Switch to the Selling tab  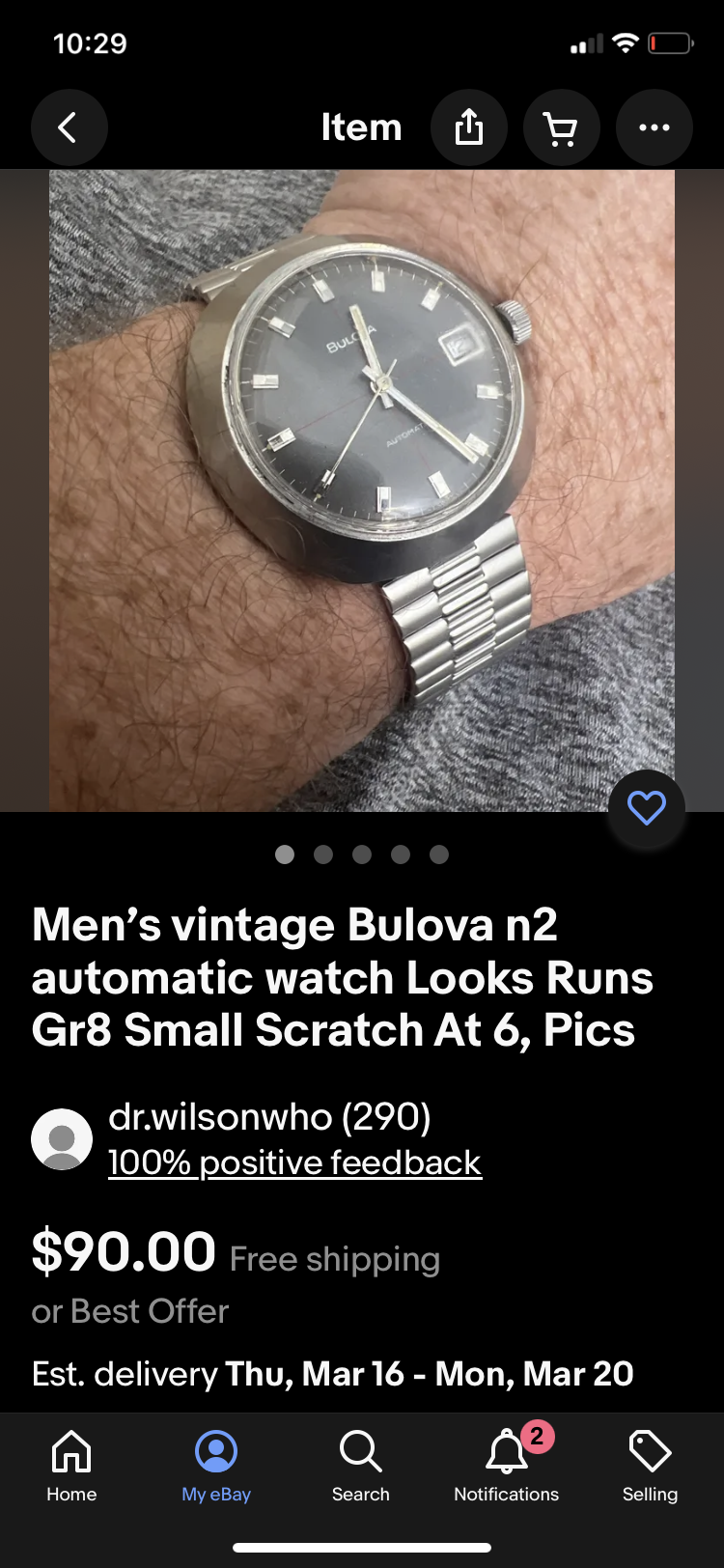[x=650, y=1466]
